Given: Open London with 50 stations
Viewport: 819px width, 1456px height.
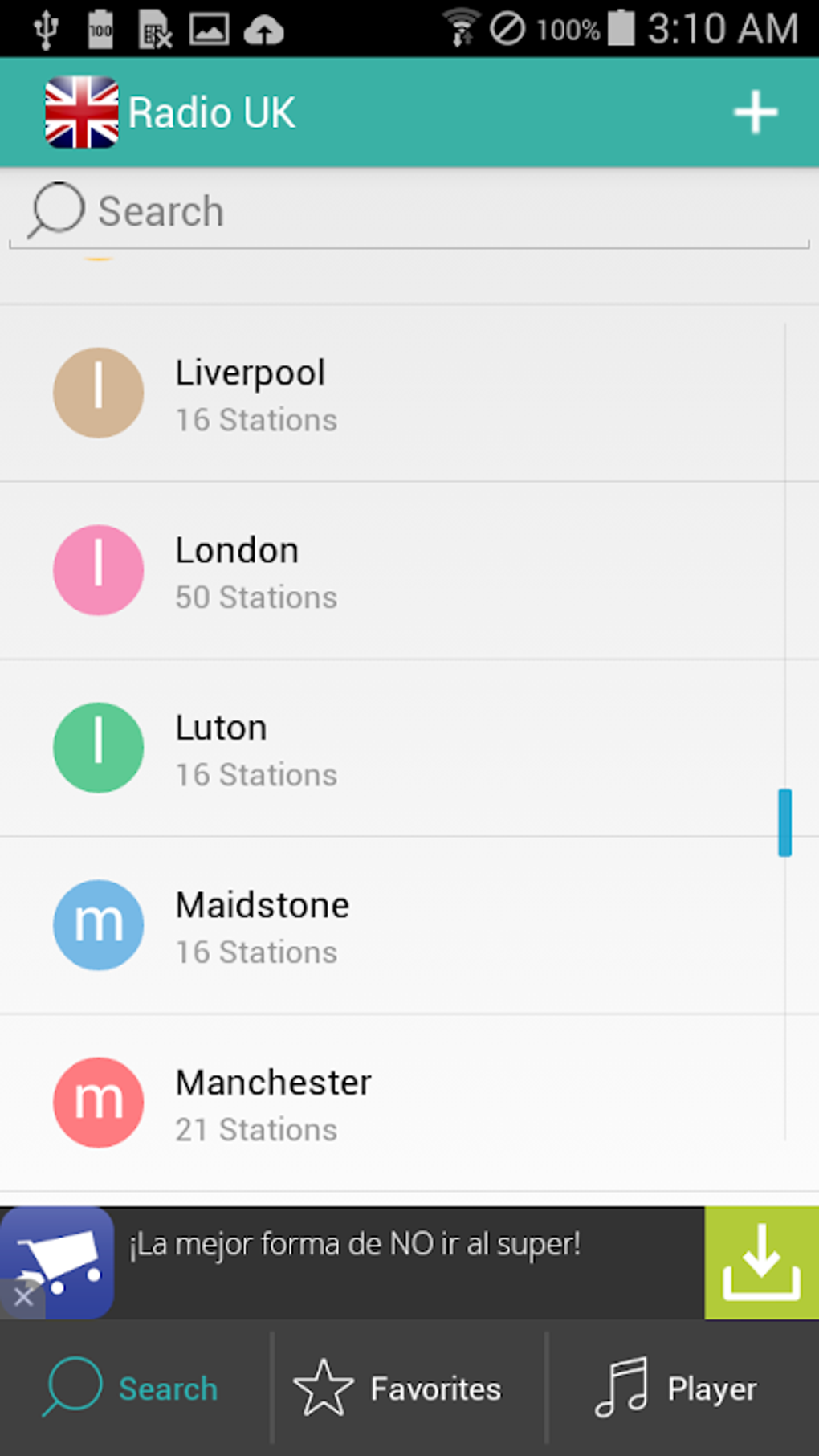Looking at the screenshot, I should [392, 571].
